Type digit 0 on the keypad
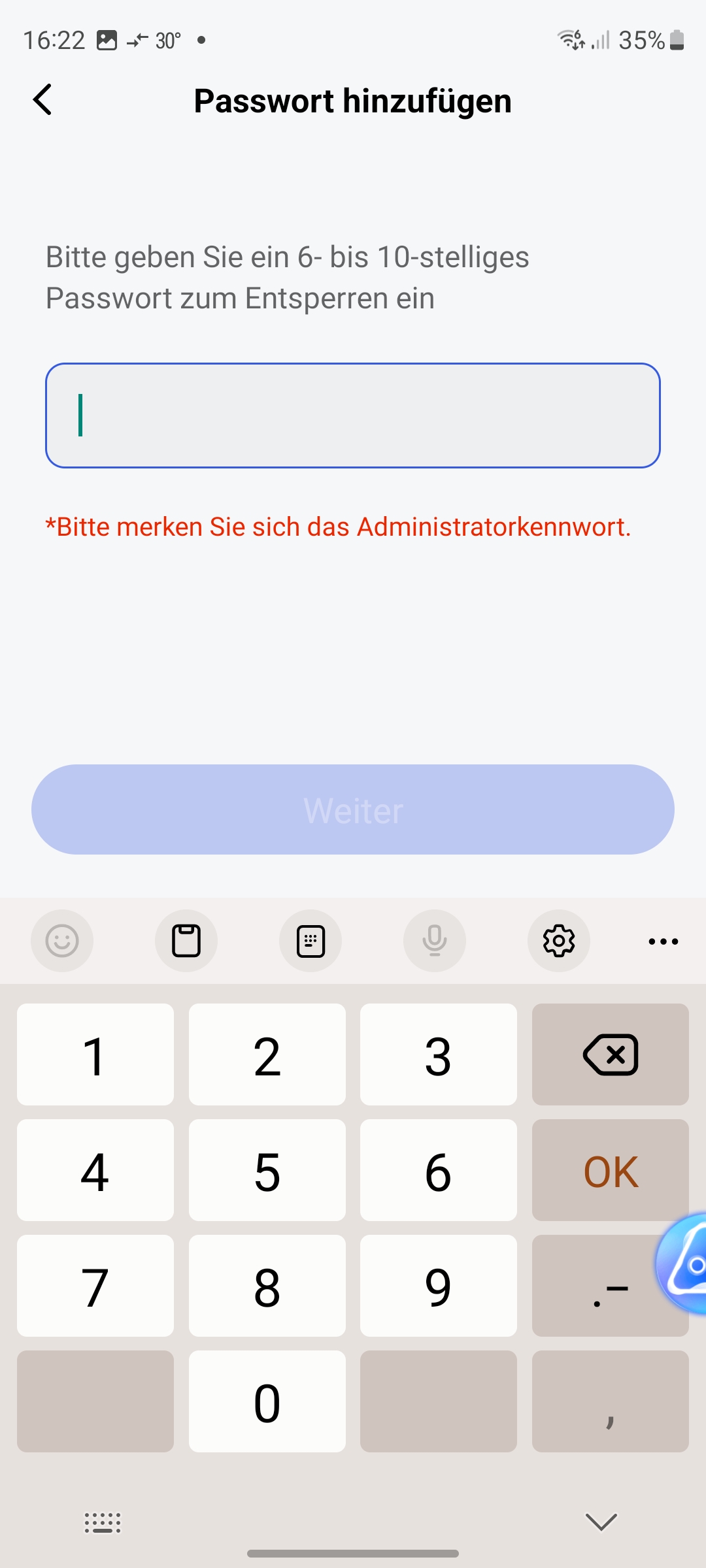The height and width of the screenshot is (1568, 706). (267, 1401)
